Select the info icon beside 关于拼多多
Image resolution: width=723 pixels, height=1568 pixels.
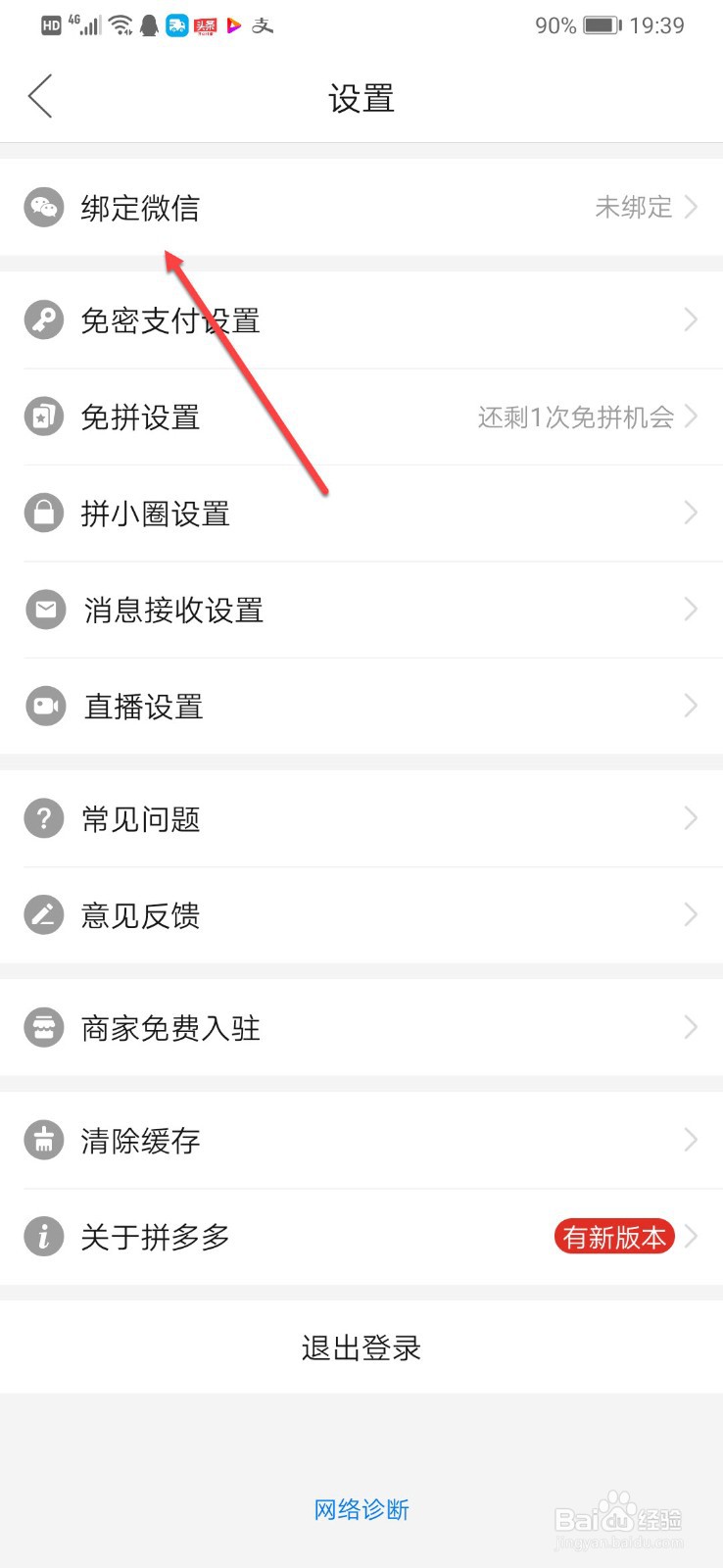click(x=44, y=1237)
